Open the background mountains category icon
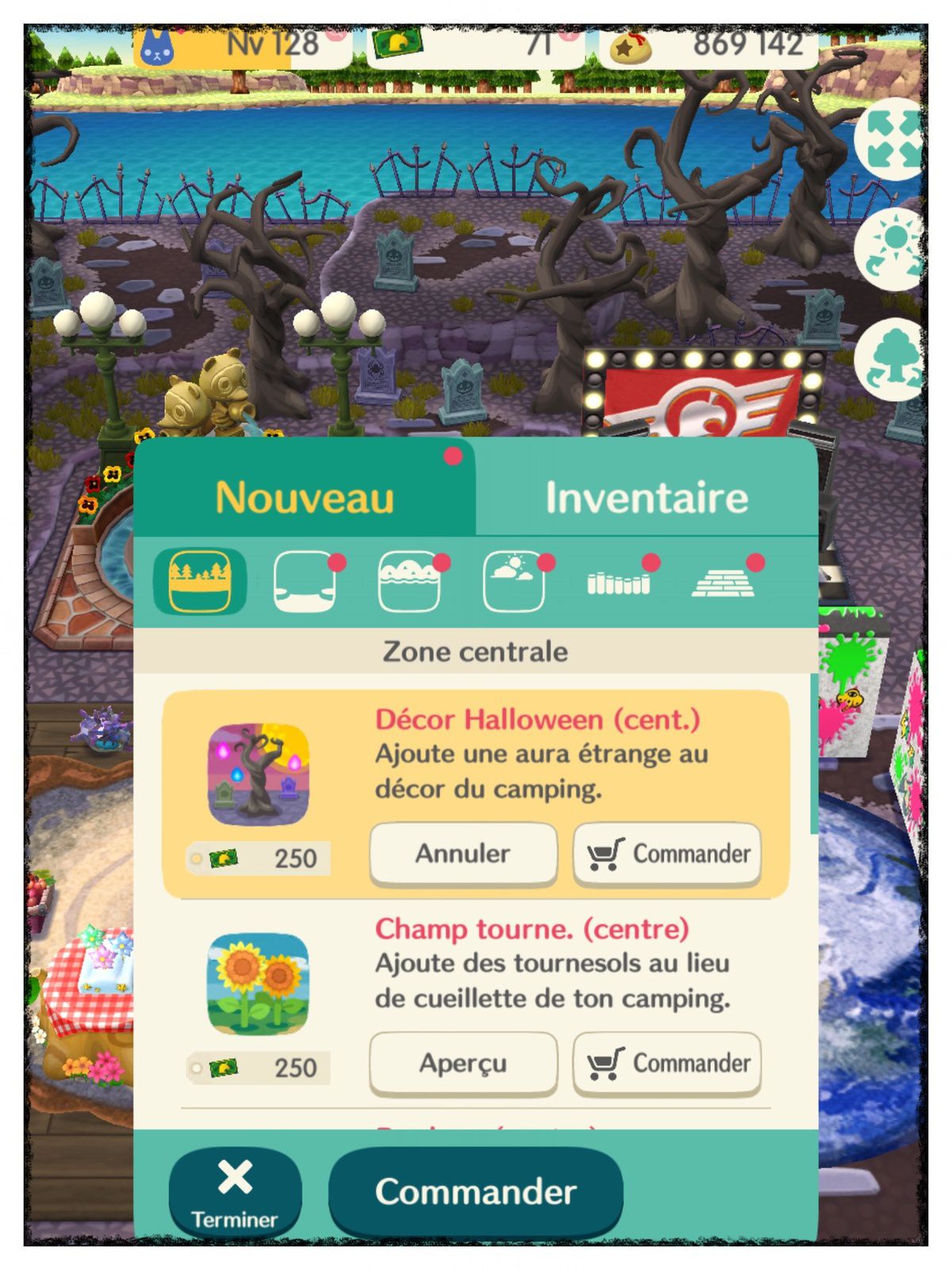 [409, 582]
